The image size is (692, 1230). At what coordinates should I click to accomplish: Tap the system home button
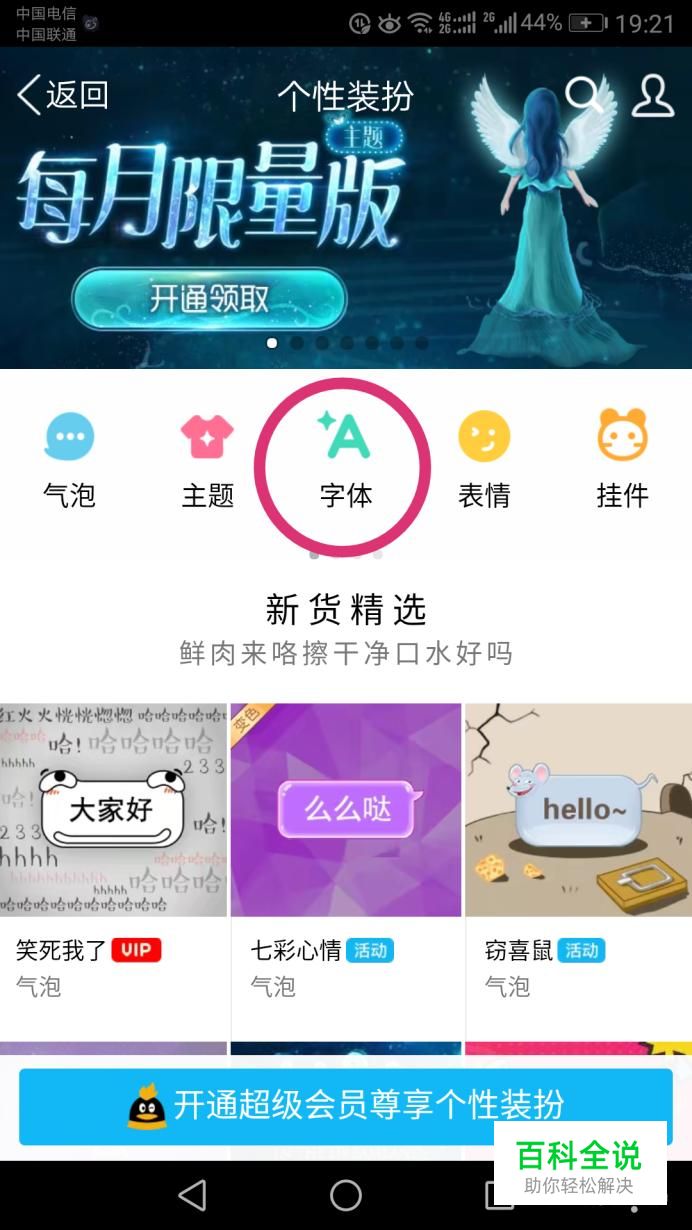pos(346,1194)
